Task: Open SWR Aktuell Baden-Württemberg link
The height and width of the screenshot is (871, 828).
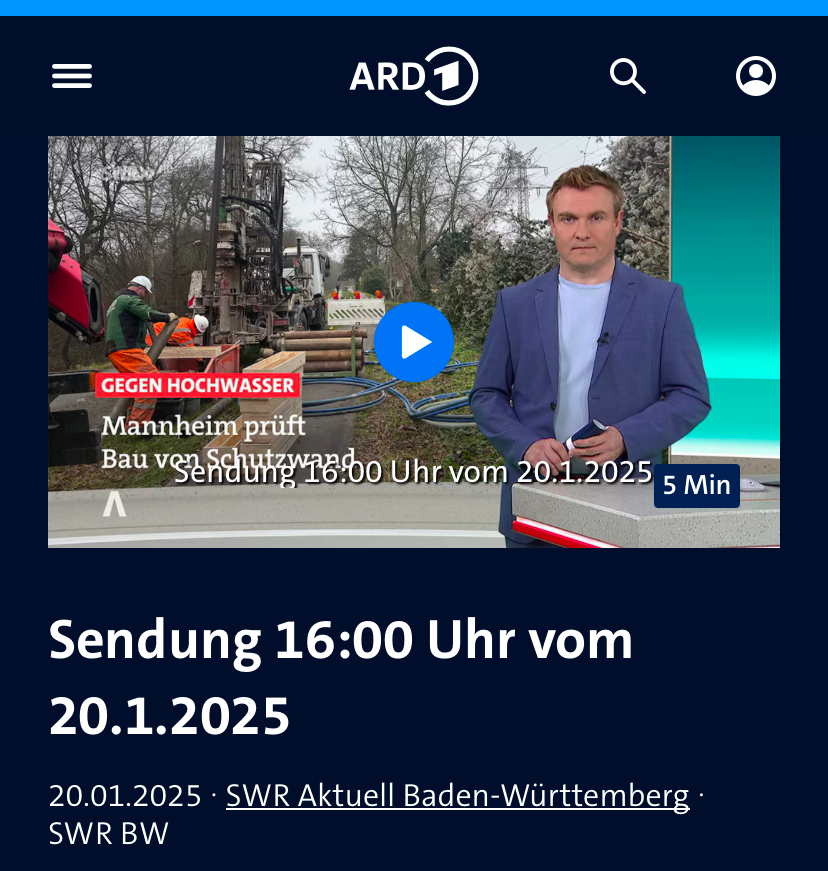Action: tap(457, 796)
